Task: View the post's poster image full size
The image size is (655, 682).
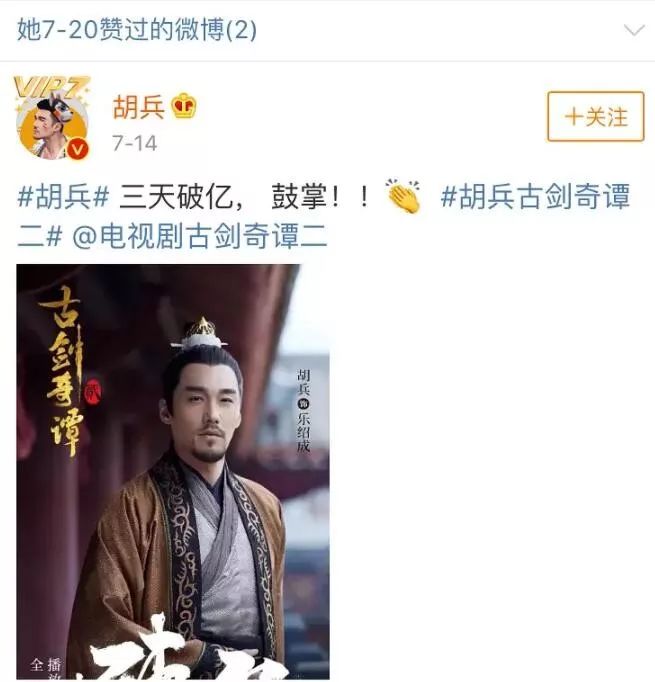Action: (x=173, y=470)
